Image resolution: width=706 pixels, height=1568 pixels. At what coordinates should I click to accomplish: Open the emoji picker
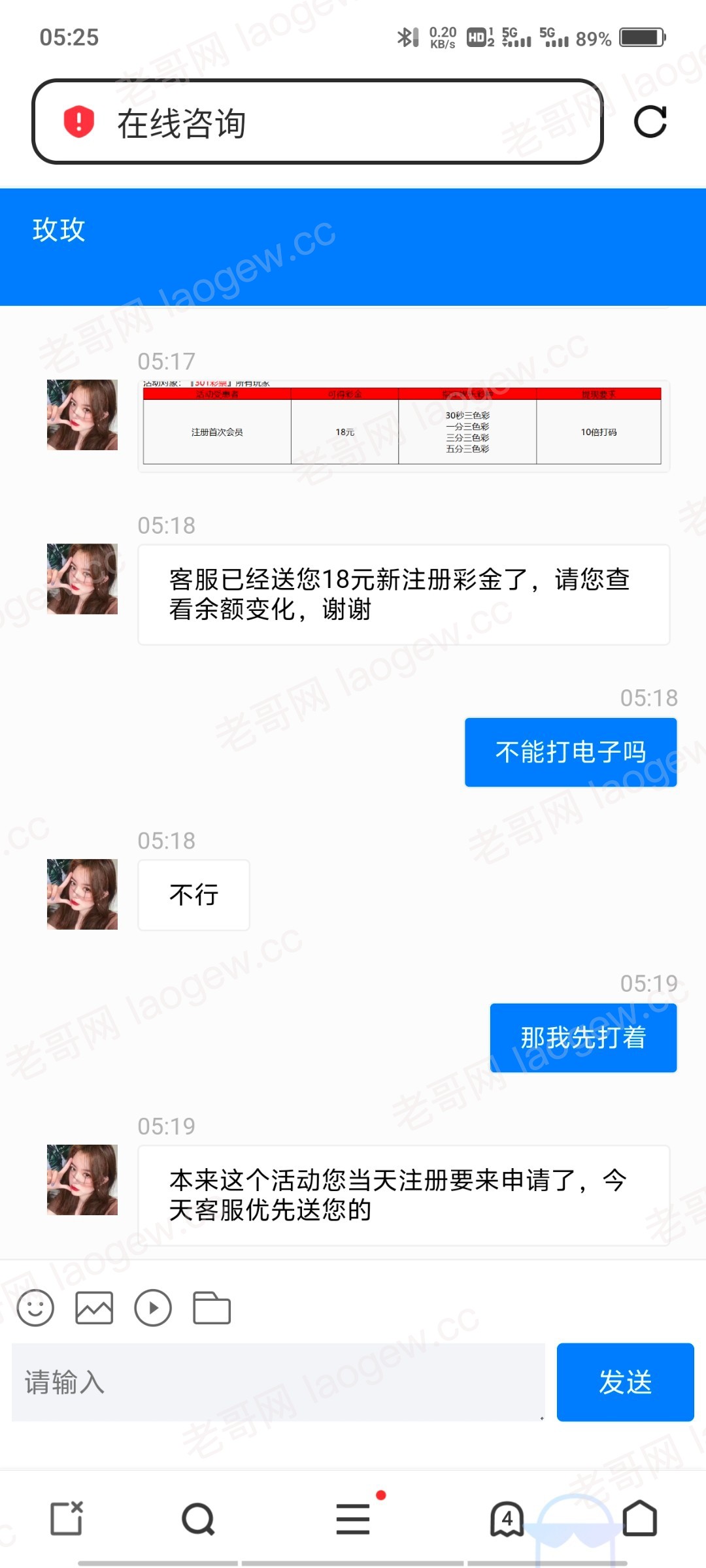pos(35,1308)
